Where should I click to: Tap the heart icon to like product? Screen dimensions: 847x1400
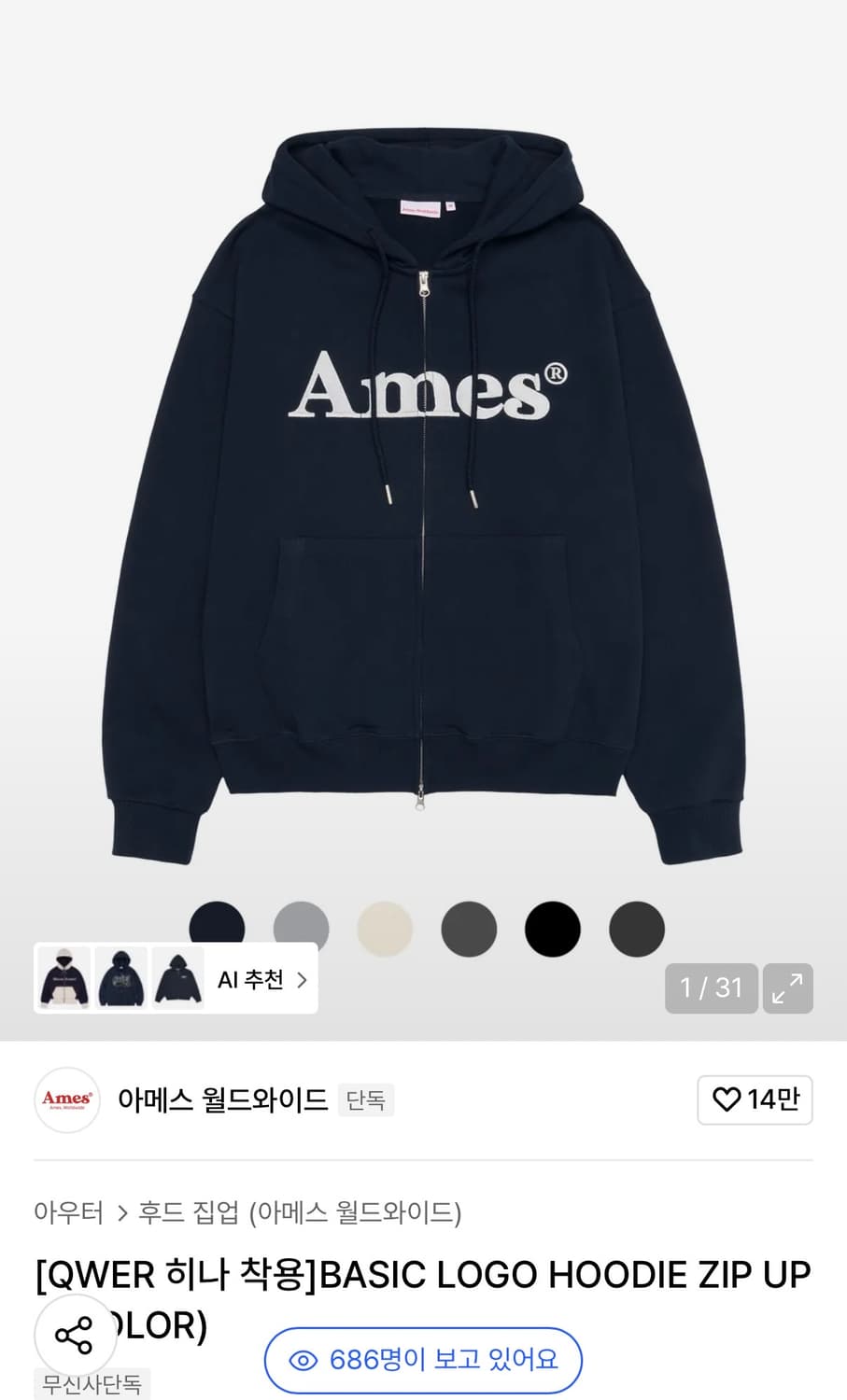pos(728,1100)
